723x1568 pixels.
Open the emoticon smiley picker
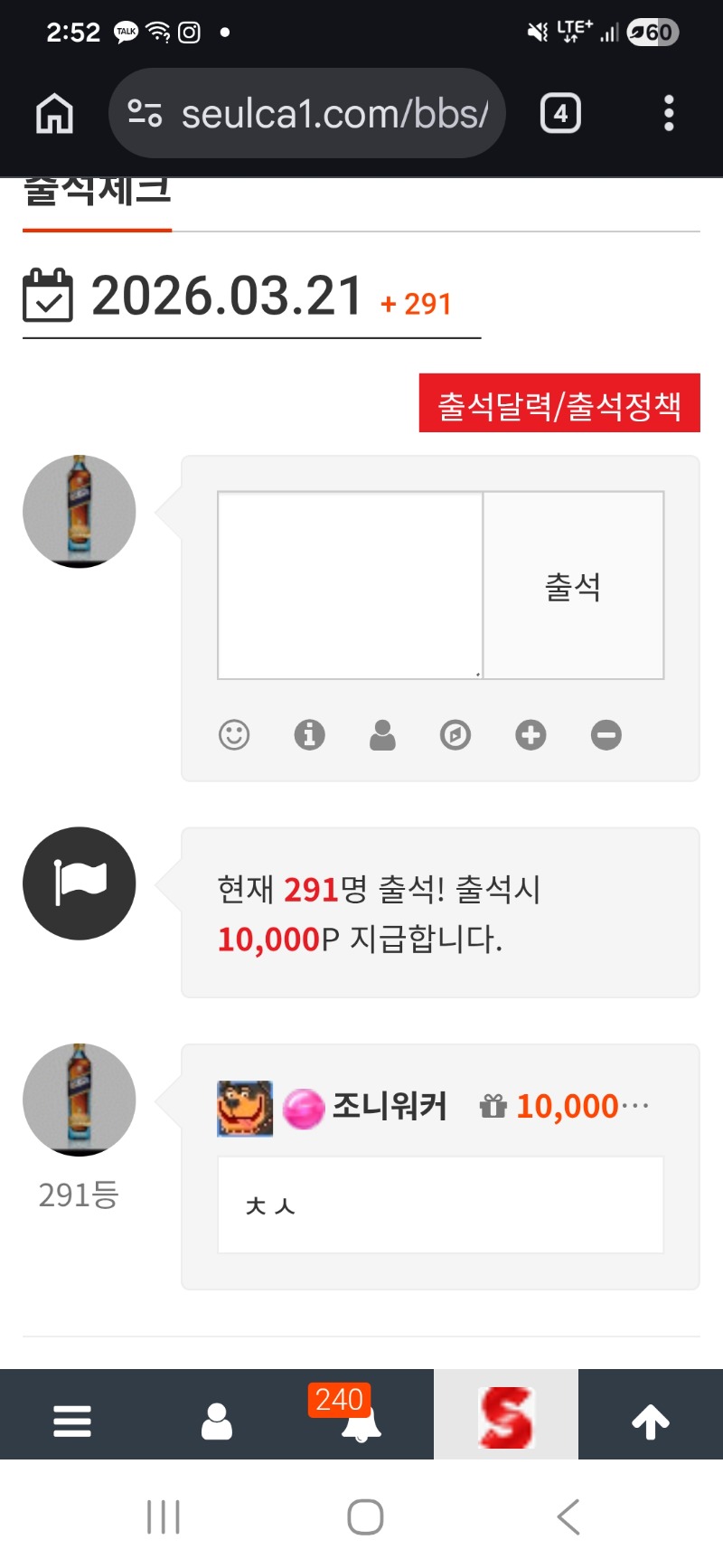coord(234,734)
